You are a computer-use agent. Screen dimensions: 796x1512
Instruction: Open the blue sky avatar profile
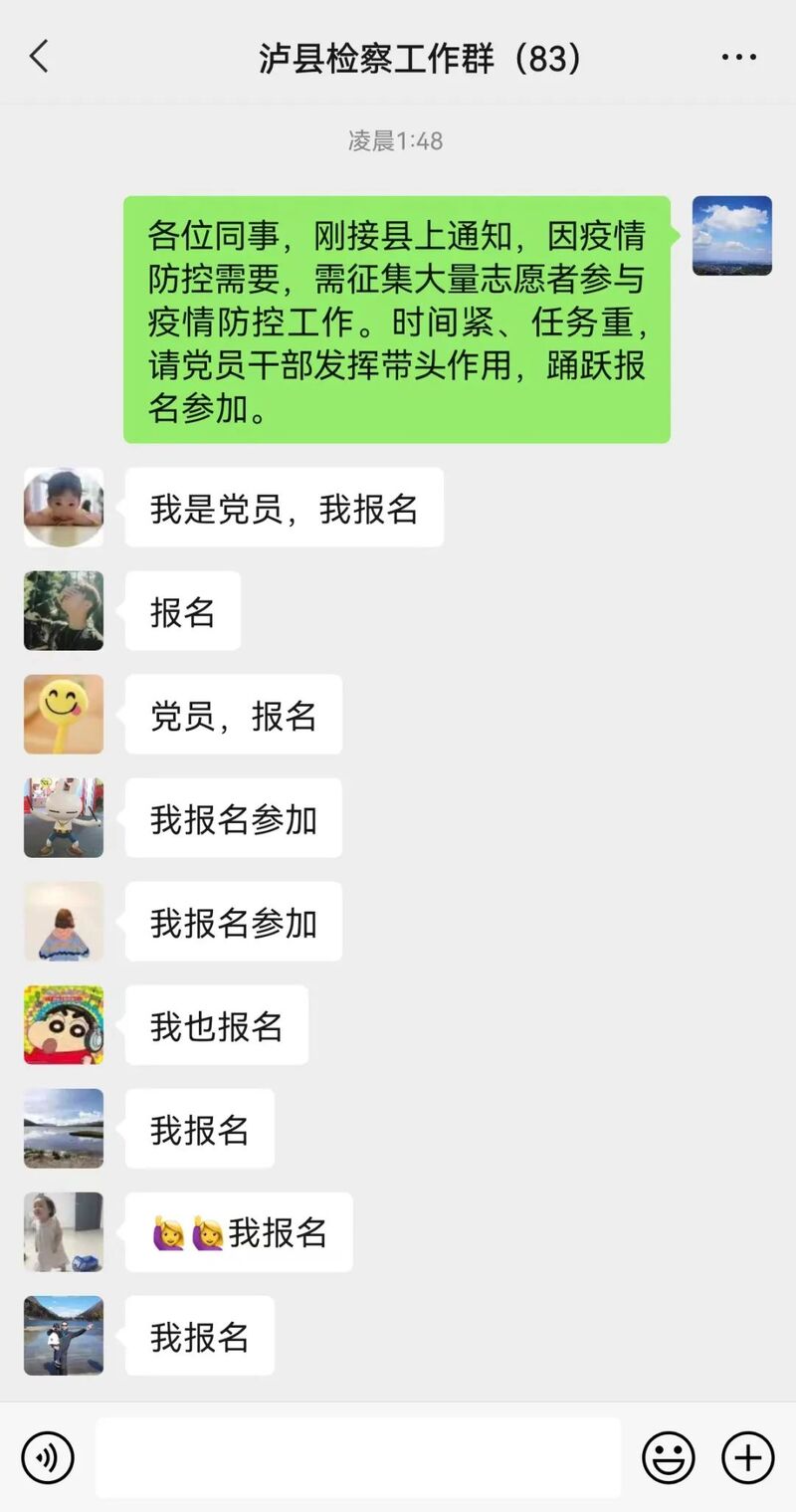[x=731, y=236]
